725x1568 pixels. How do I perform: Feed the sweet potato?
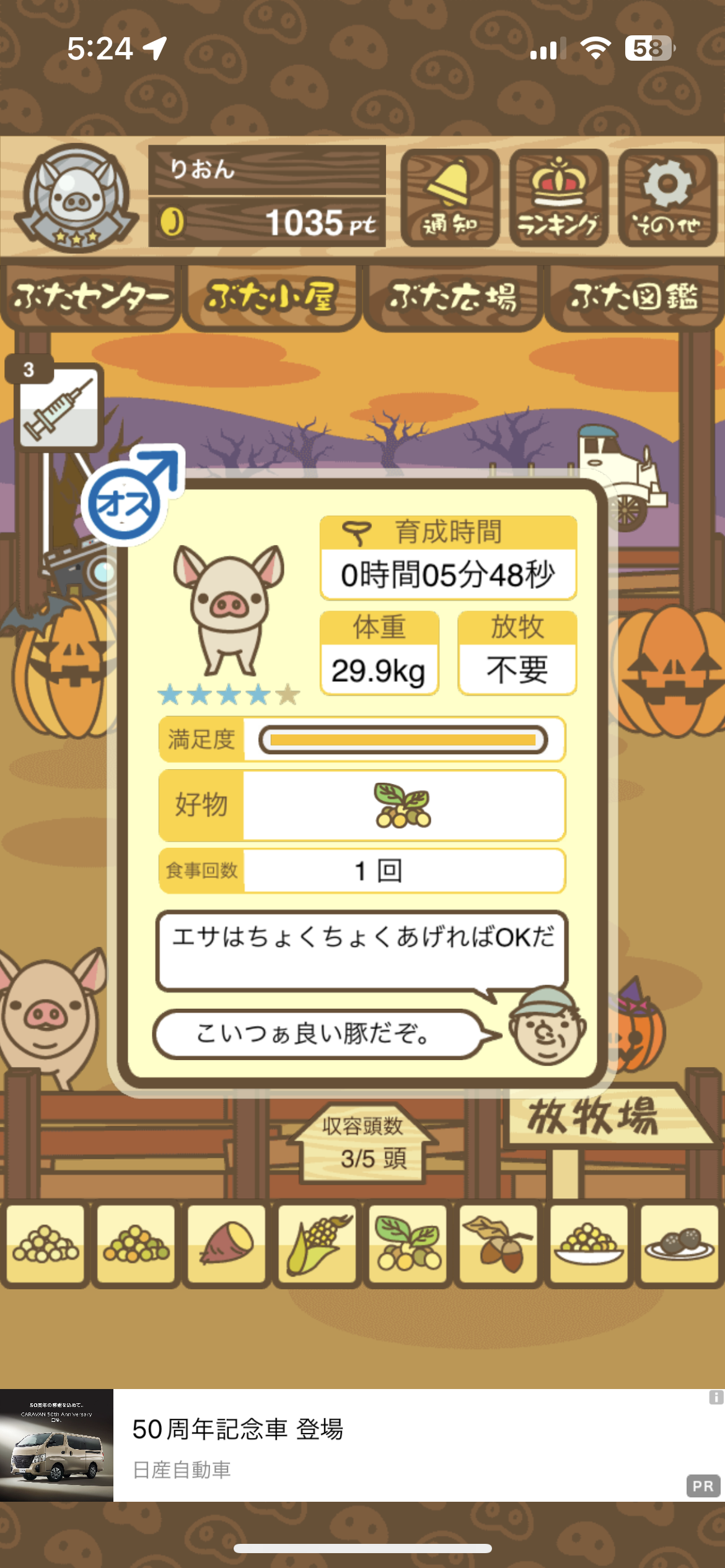(227, 1244)
